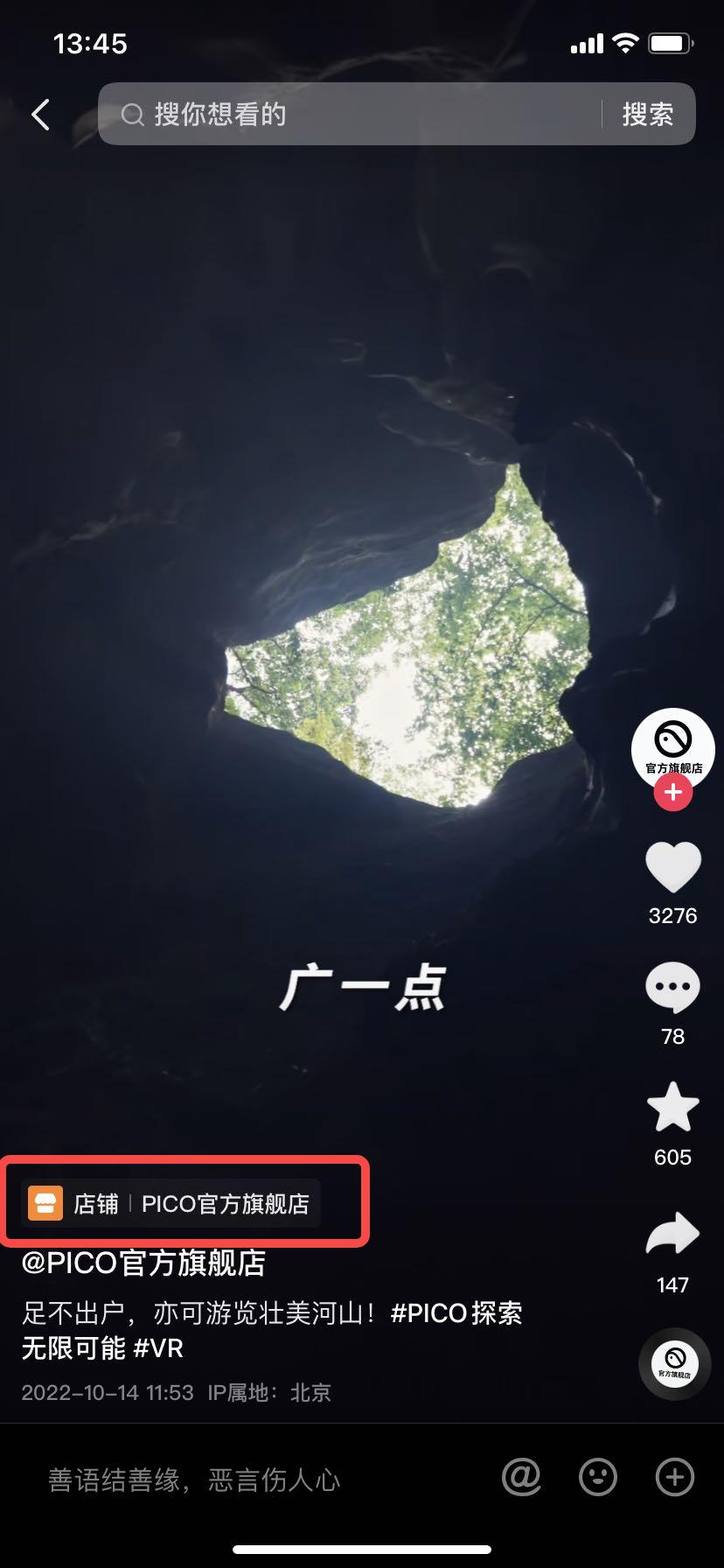Image resolution: width=724 pixels, height=1568 pixels.
Task: Open the #VR hashtag
Action: pyautogui.click(x=158, y=1348)
